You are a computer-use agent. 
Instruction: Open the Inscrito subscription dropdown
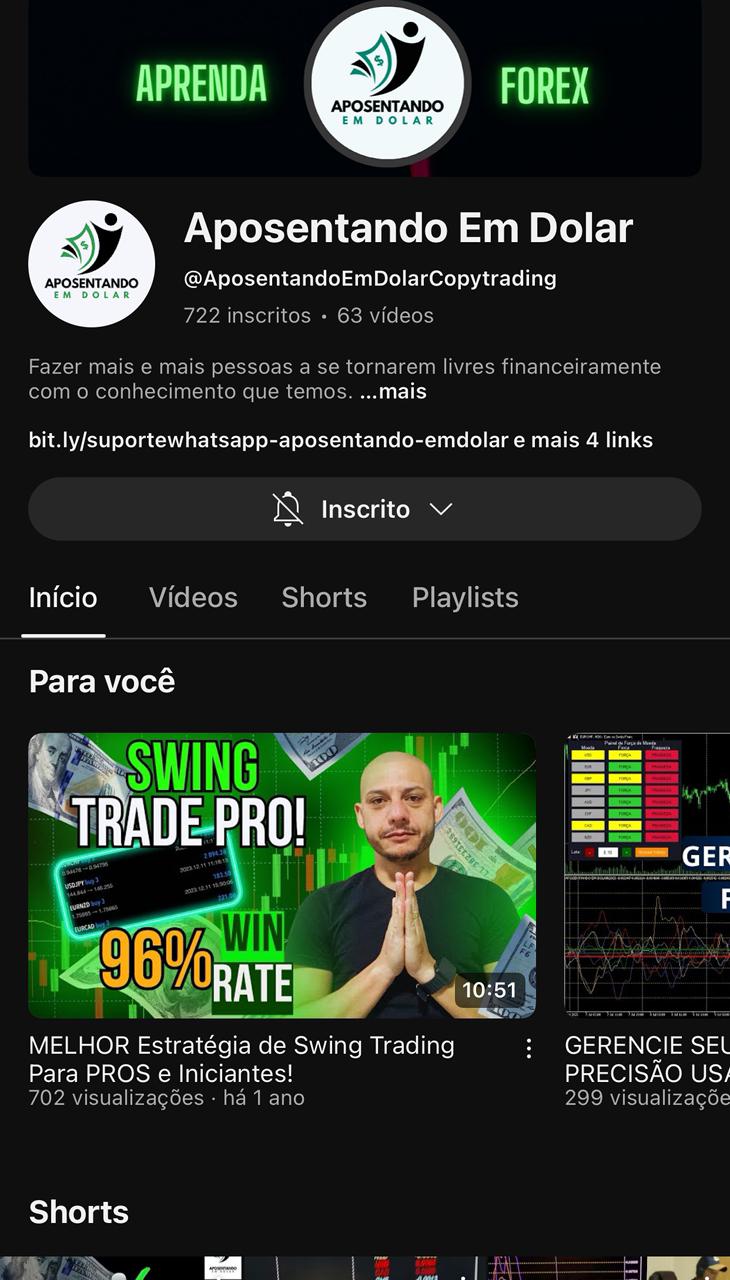(364, 509)
